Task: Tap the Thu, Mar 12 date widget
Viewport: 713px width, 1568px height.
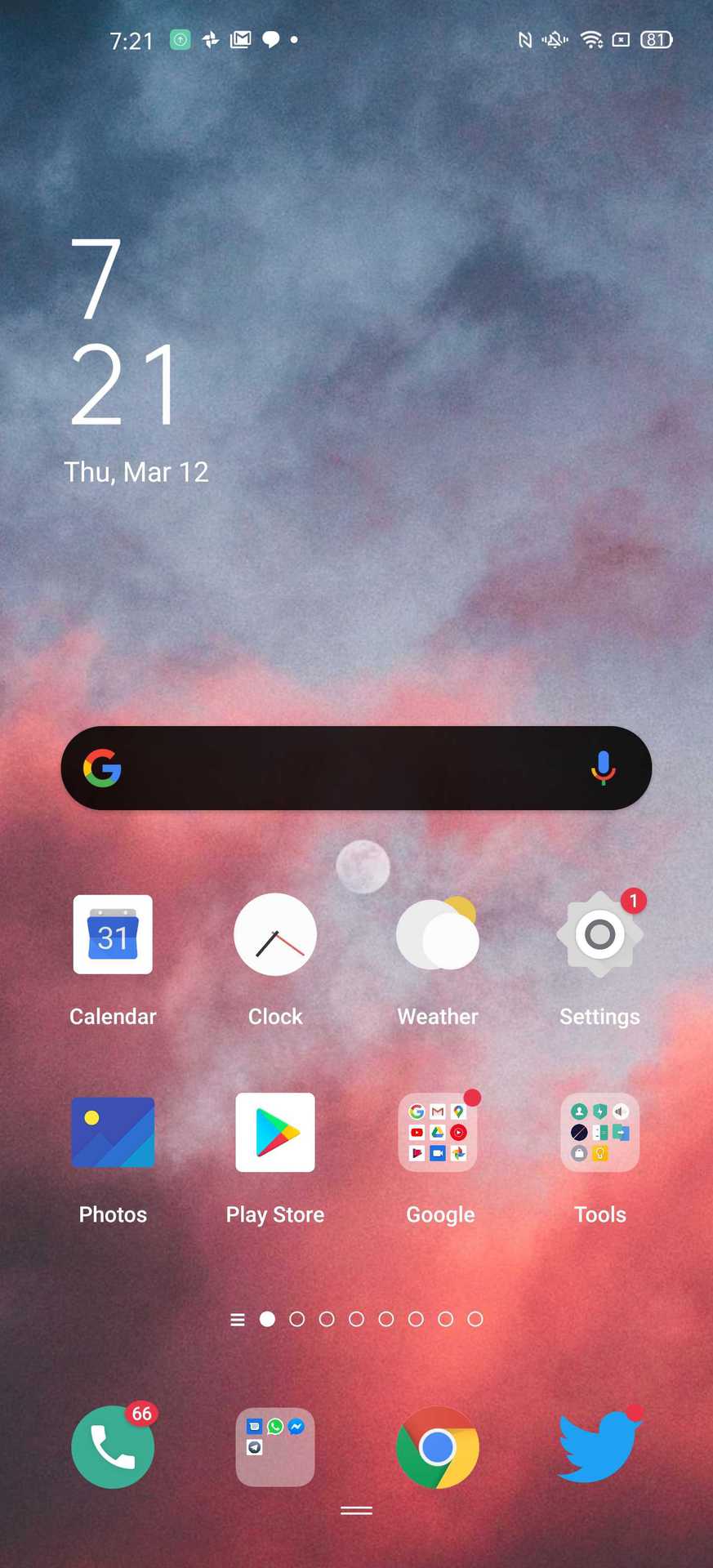Action: click(136, 472)
